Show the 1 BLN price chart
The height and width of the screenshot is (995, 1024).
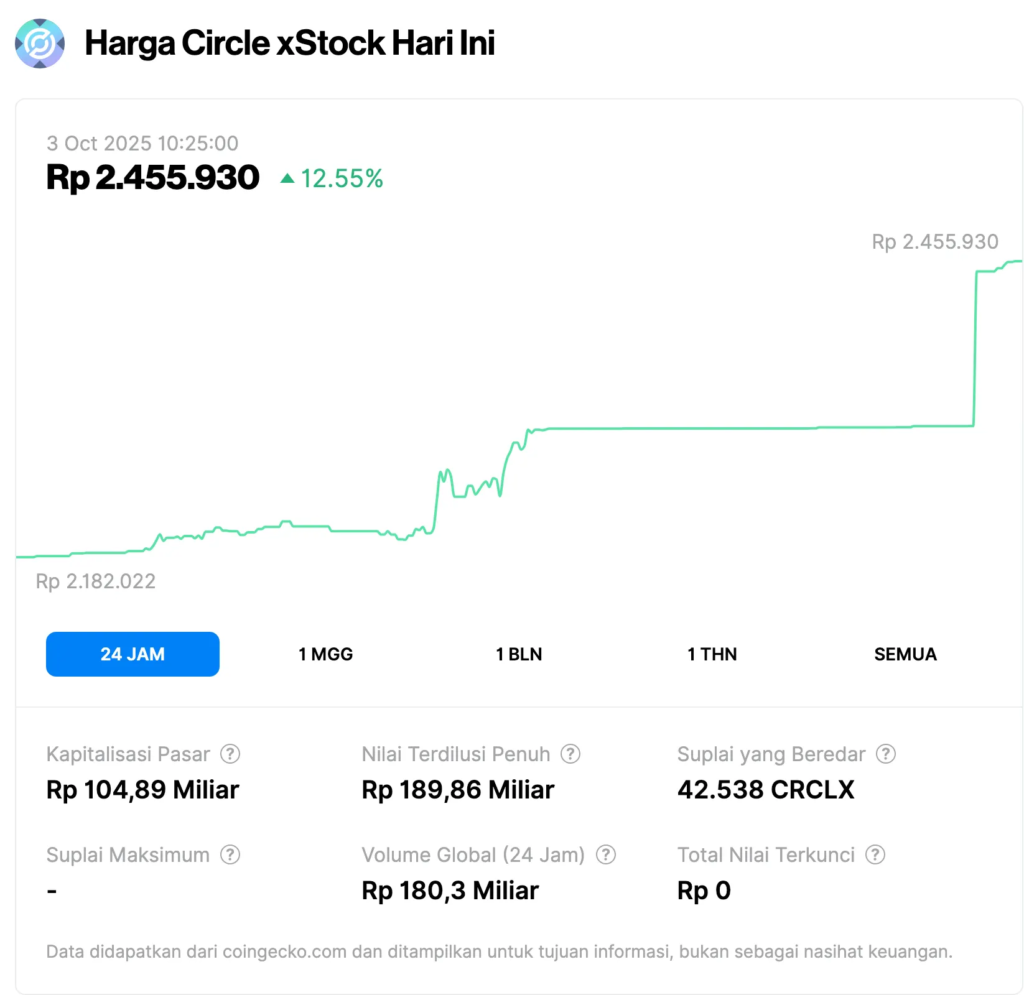tap(519, 654)
